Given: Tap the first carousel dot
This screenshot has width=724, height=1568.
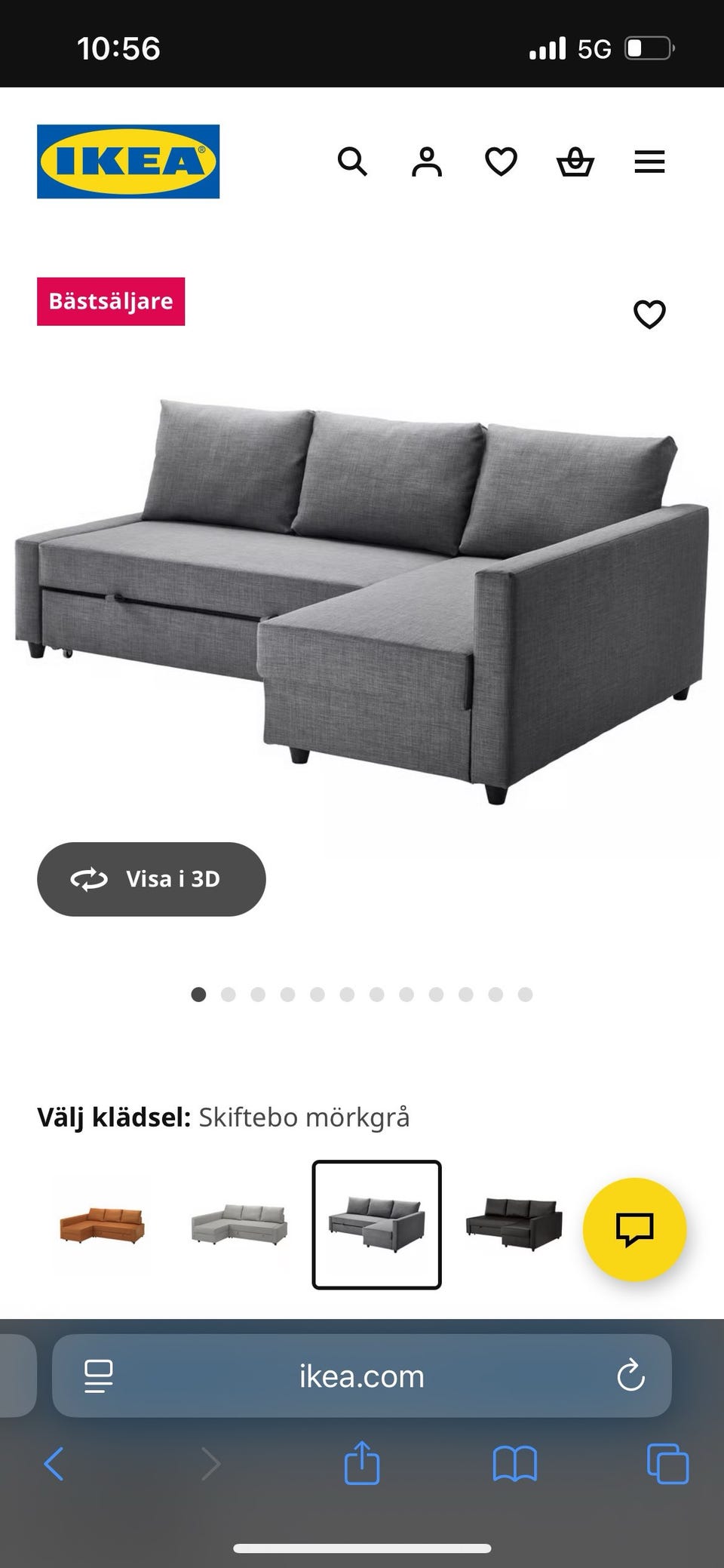Looking at the screenshot, I should click(x=199, y=995).
